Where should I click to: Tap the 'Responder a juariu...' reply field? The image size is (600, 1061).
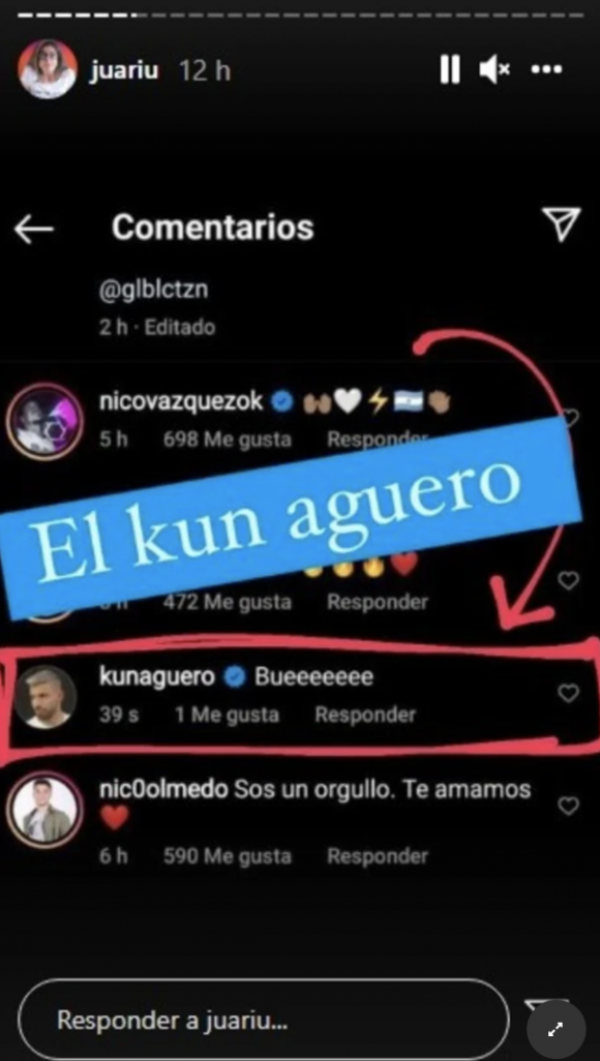coord(263,1021)
